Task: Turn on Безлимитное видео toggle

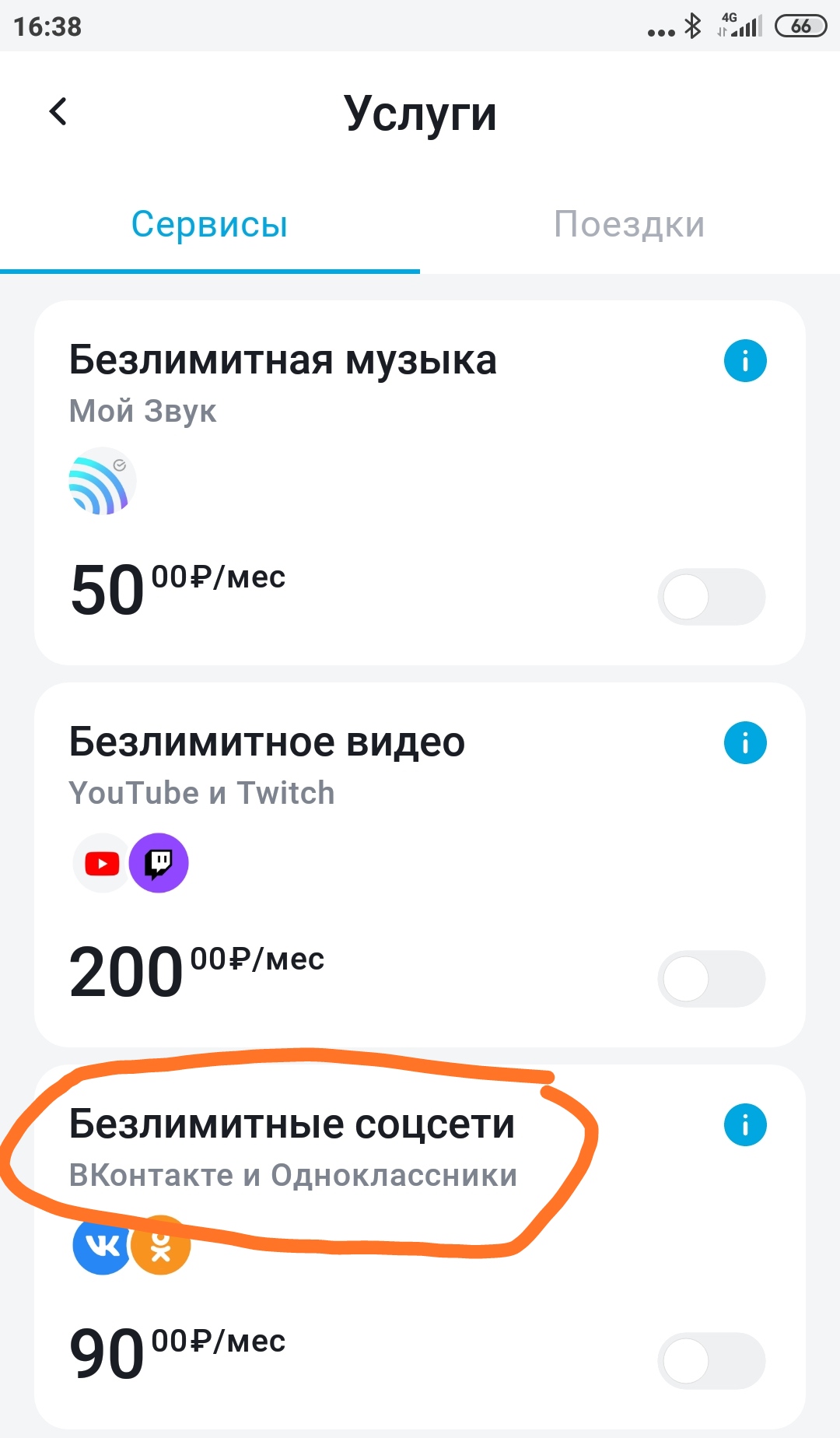Action: [712, 979]
